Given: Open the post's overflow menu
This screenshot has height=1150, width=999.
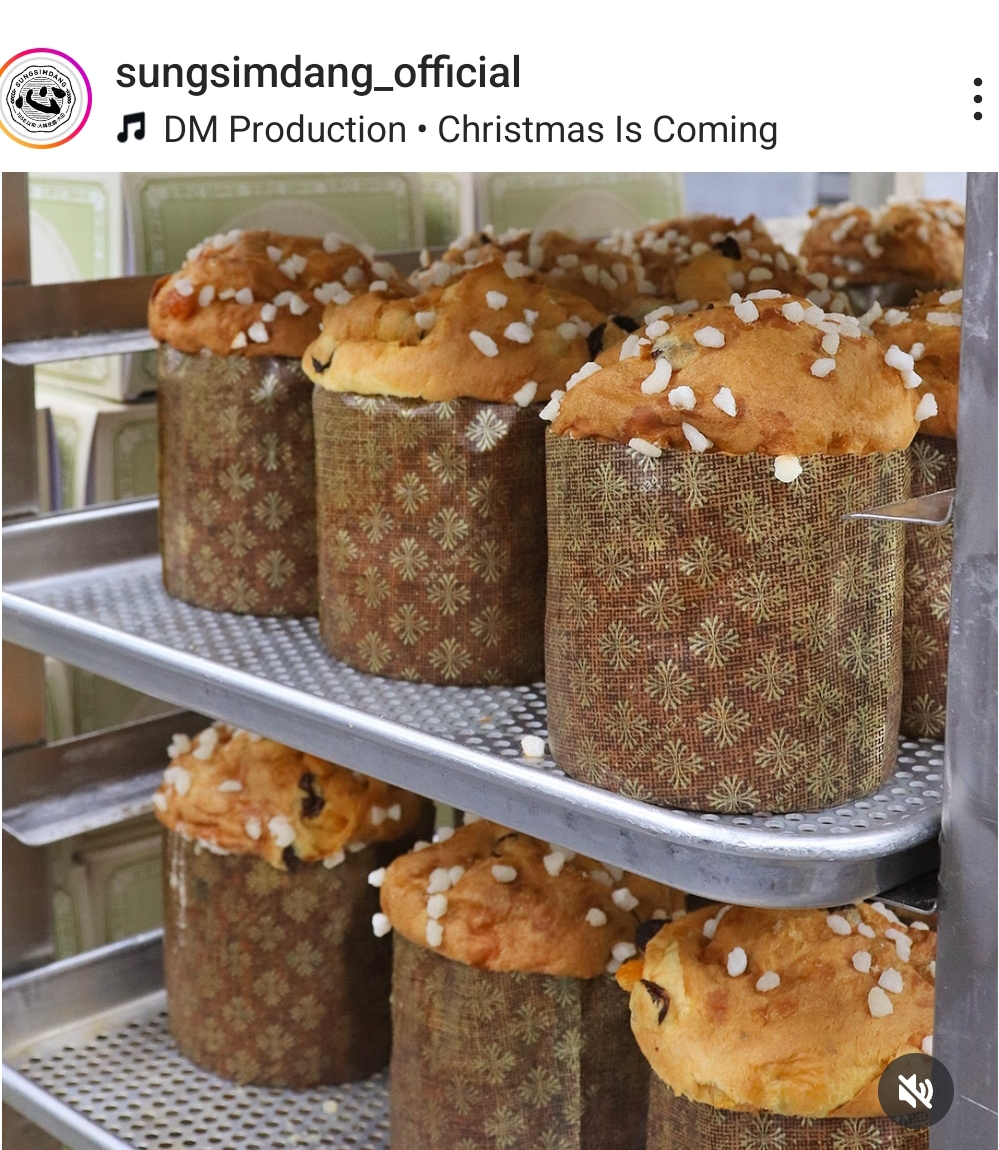Looking at the screenshot, I should pyautogui.click(x=977, y=100).
